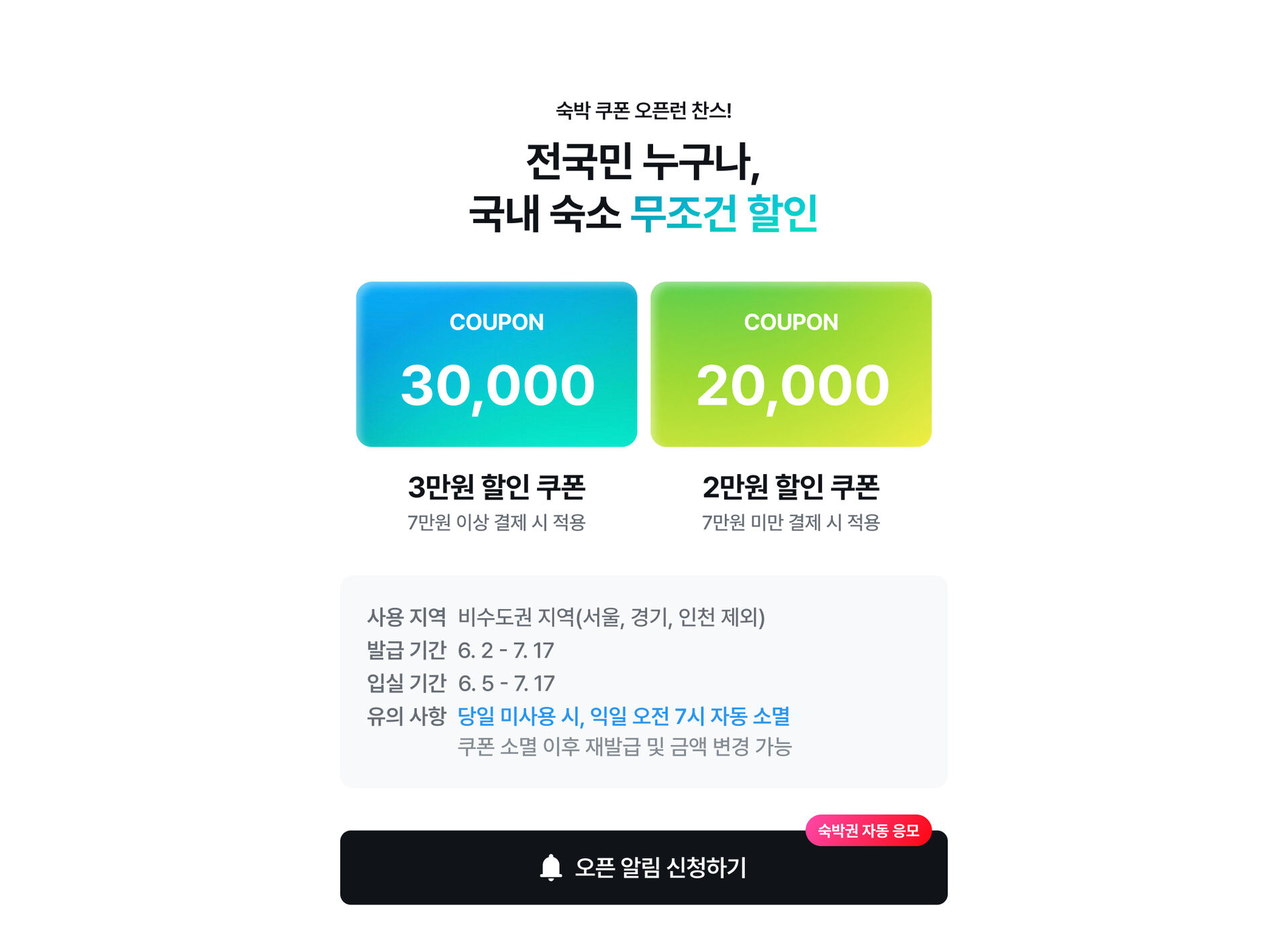Tap the 오픈 알림 신청하기 button
The height and width of the screenshot is (944, 1288).
point(643,867)
